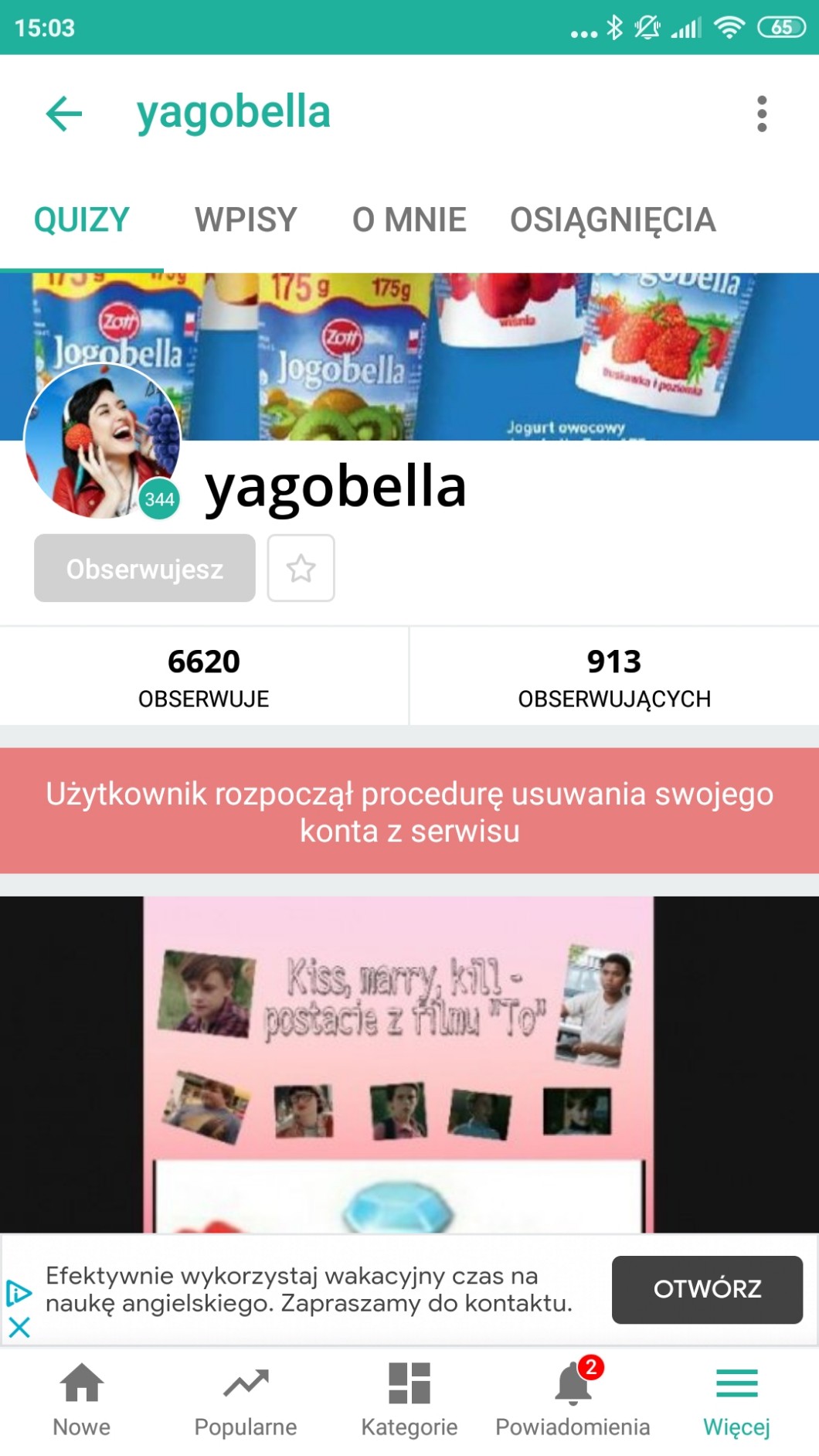Tap the Obserwujesz button

click(144, 569)
